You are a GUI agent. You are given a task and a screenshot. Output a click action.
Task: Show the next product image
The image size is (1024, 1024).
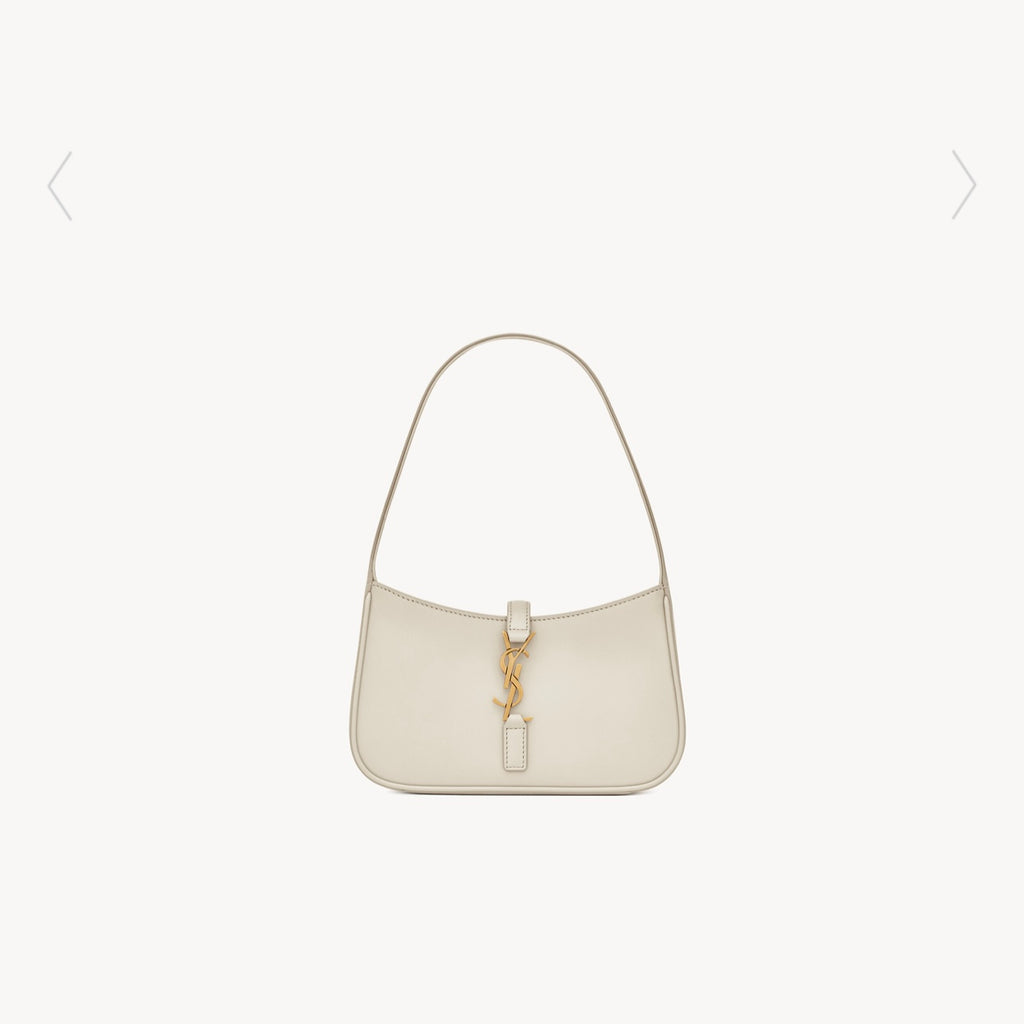(x=963, y=186)
